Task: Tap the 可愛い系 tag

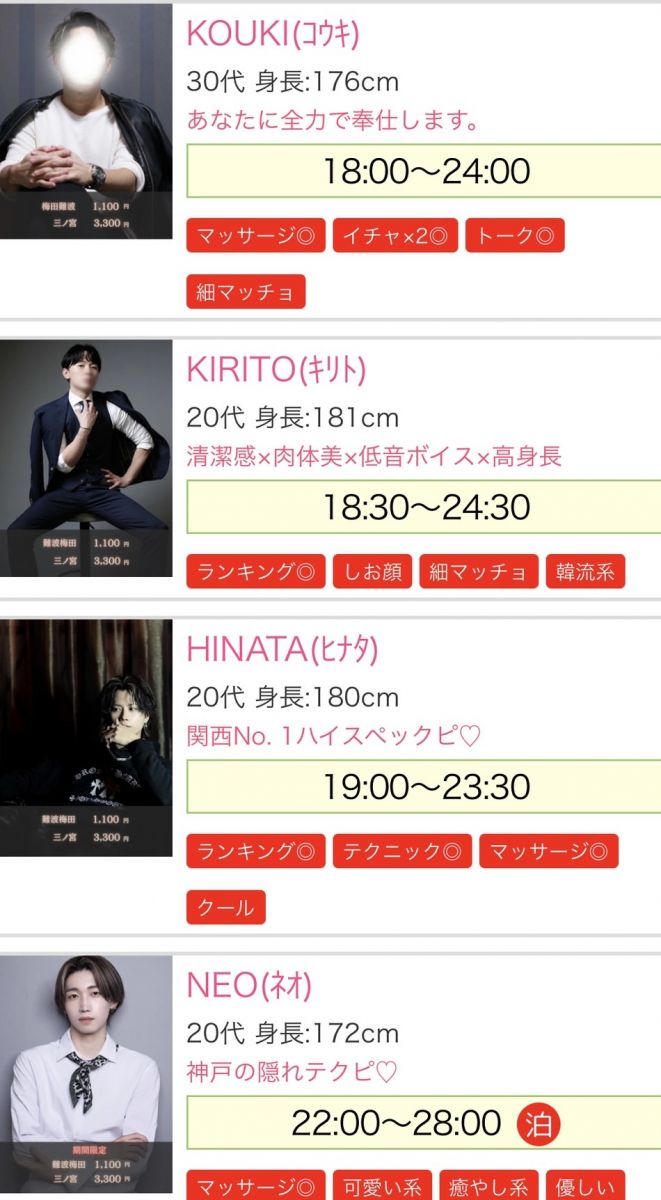Action: tap(383, 1186)
